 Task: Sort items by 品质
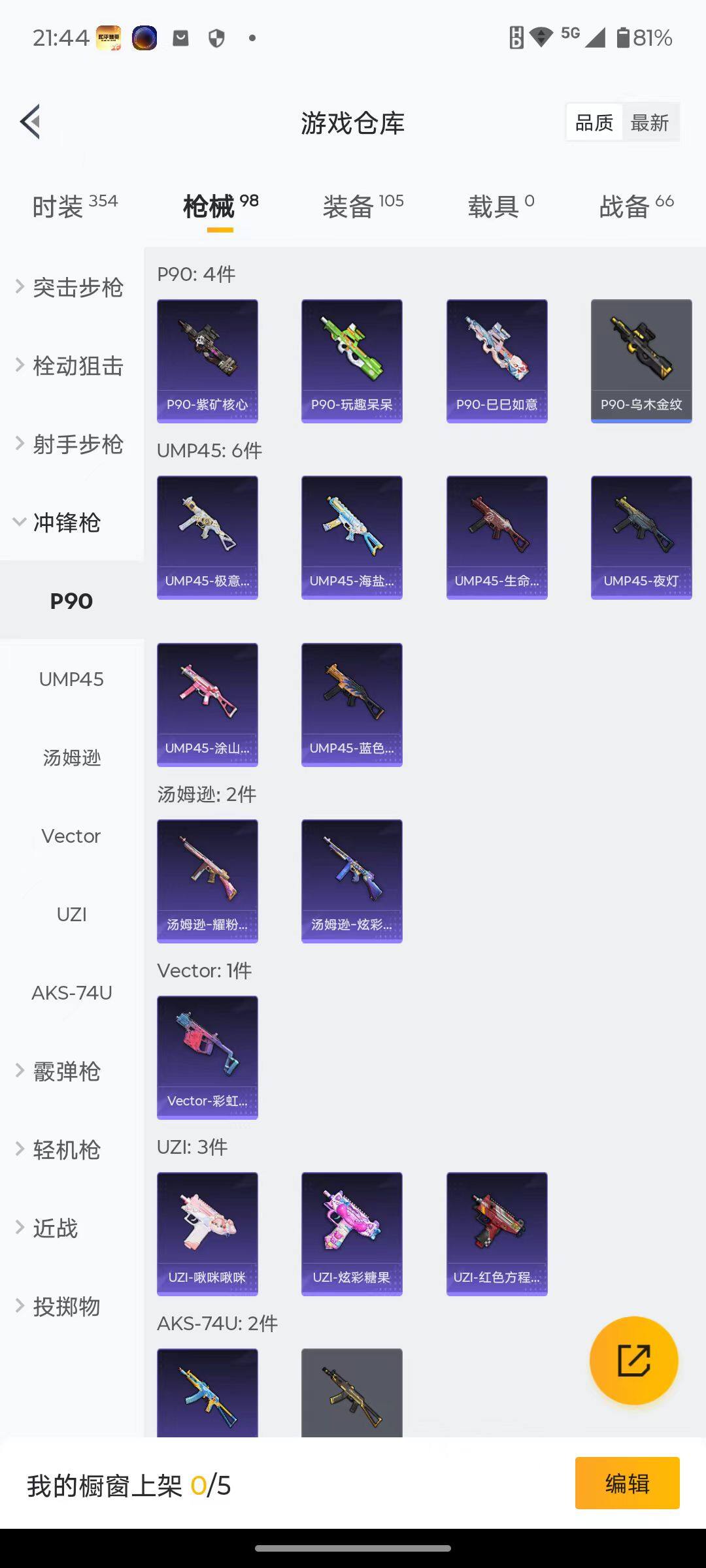pos(594,123)
